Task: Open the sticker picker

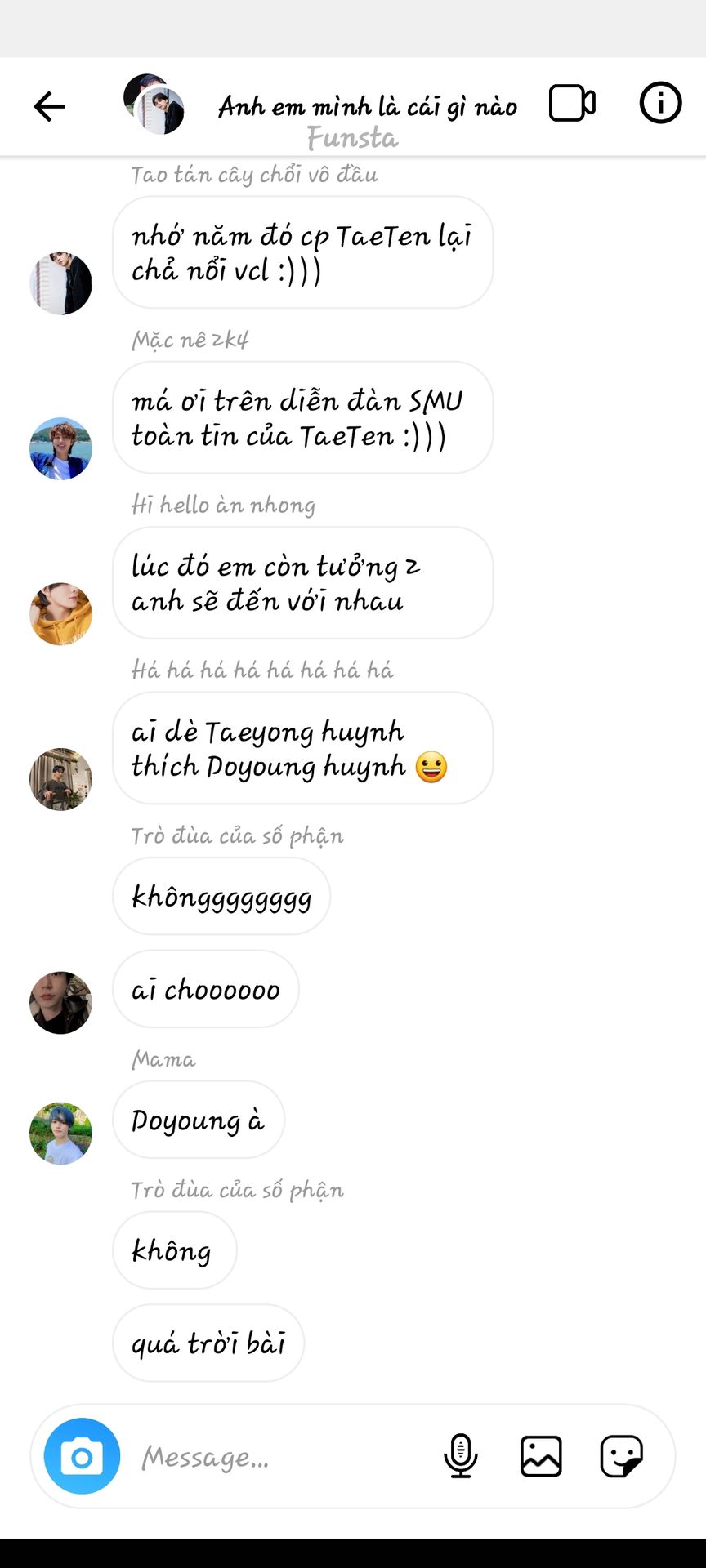Action: [x=621, y=1456]
